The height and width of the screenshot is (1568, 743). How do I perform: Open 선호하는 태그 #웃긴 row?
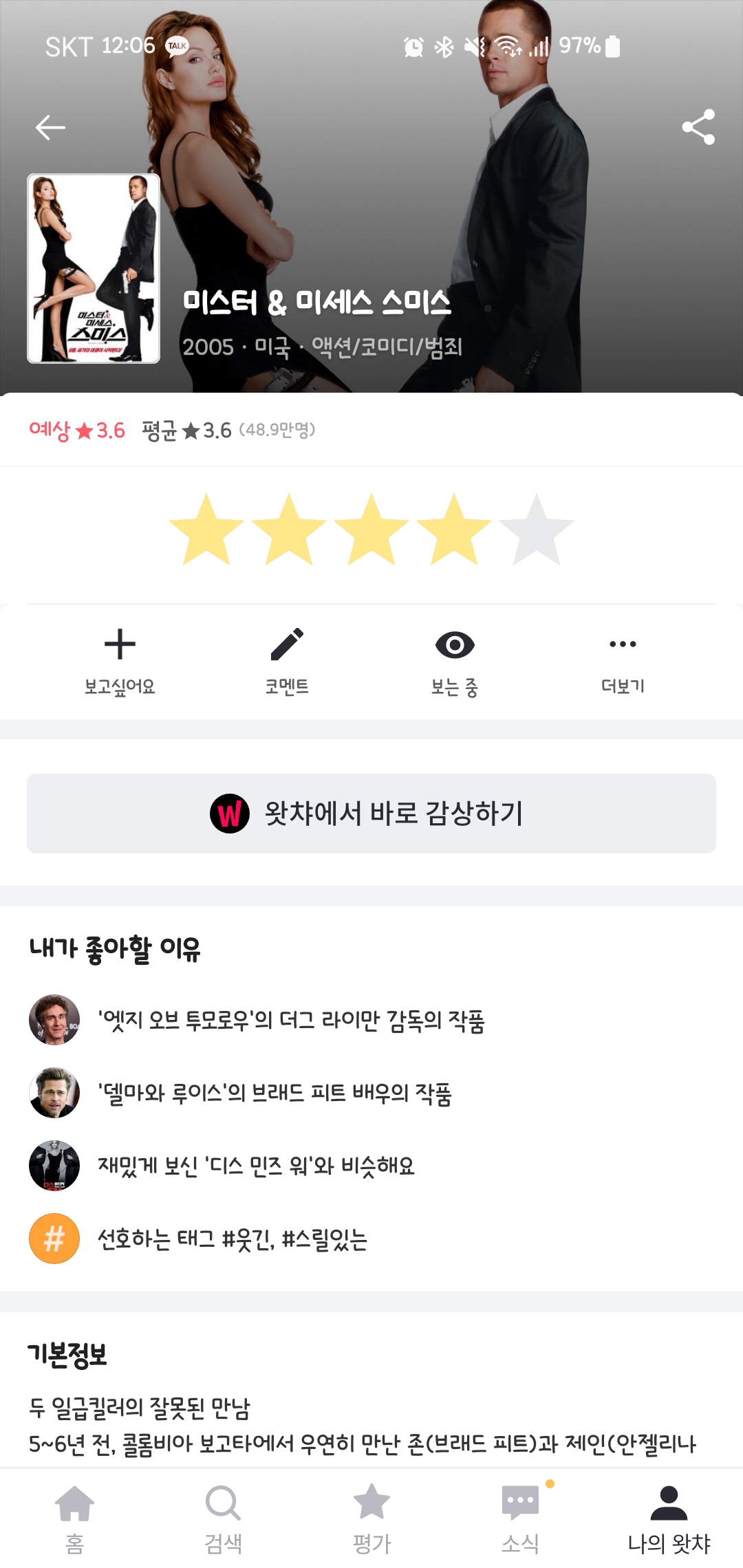[233, 1239]
